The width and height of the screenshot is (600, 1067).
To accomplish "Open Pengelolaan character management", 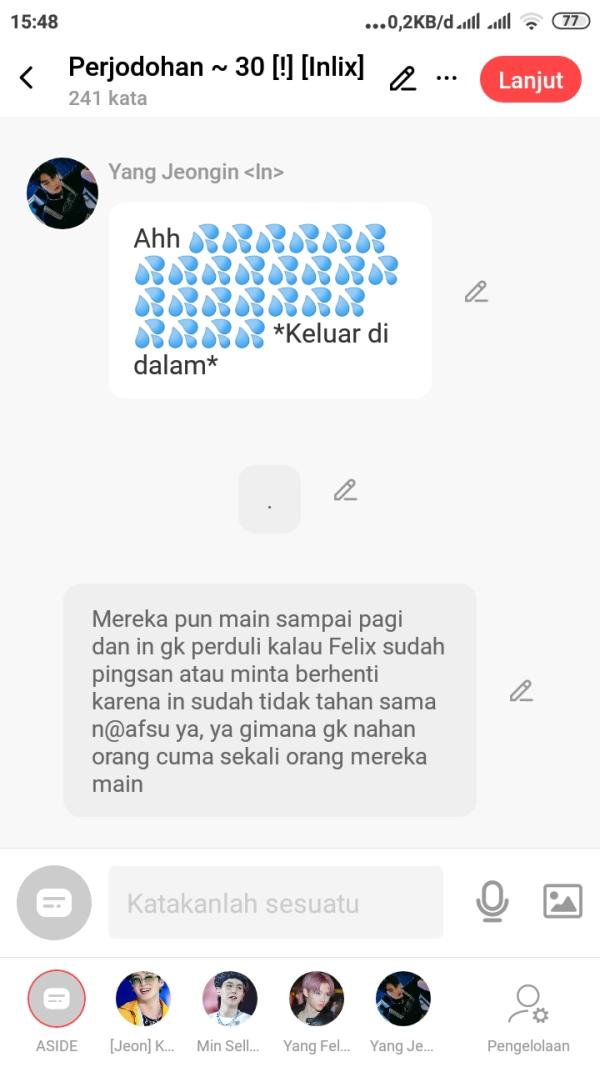I will click(528, 1010).
